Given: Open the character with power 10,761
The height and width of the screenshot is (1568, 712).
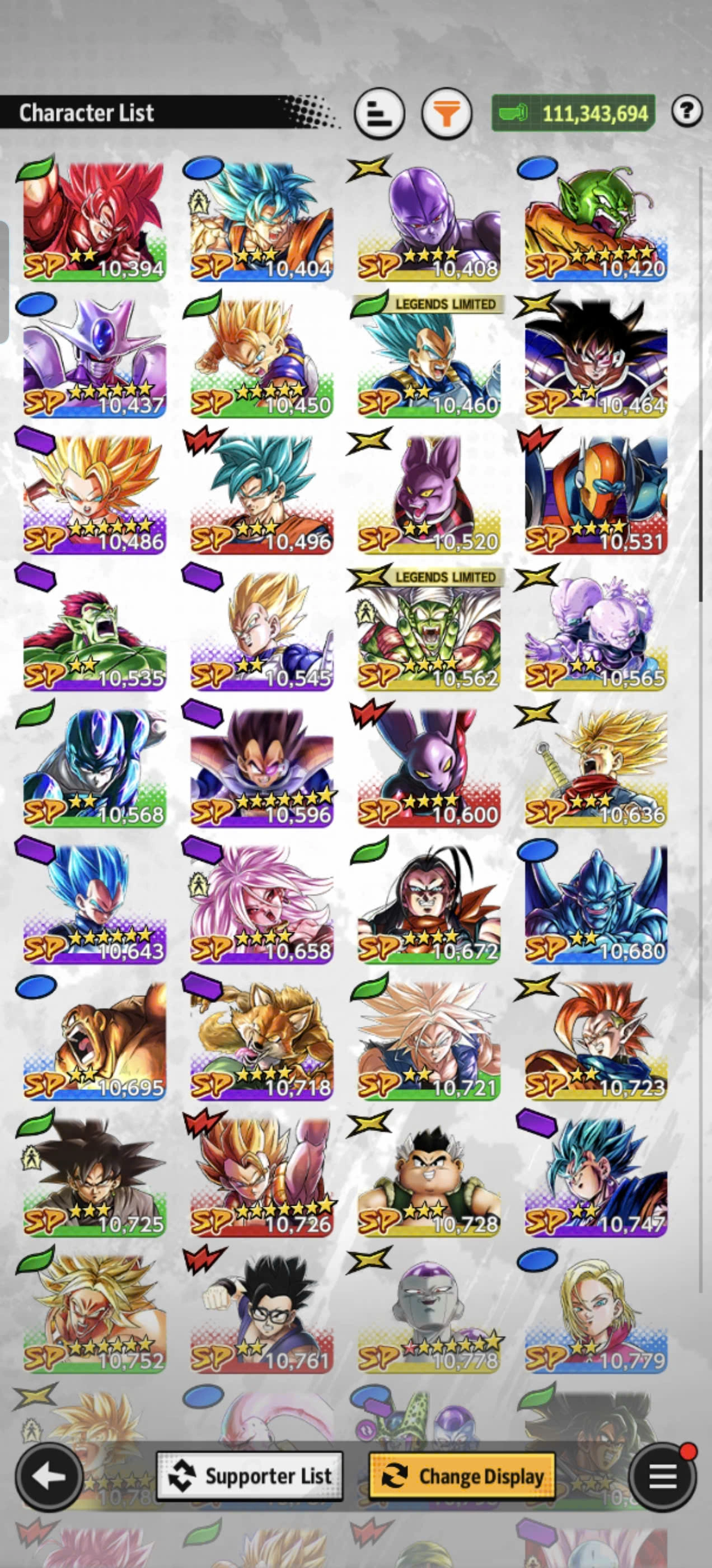Looking at the screenshot, I should click(261, 1314).
